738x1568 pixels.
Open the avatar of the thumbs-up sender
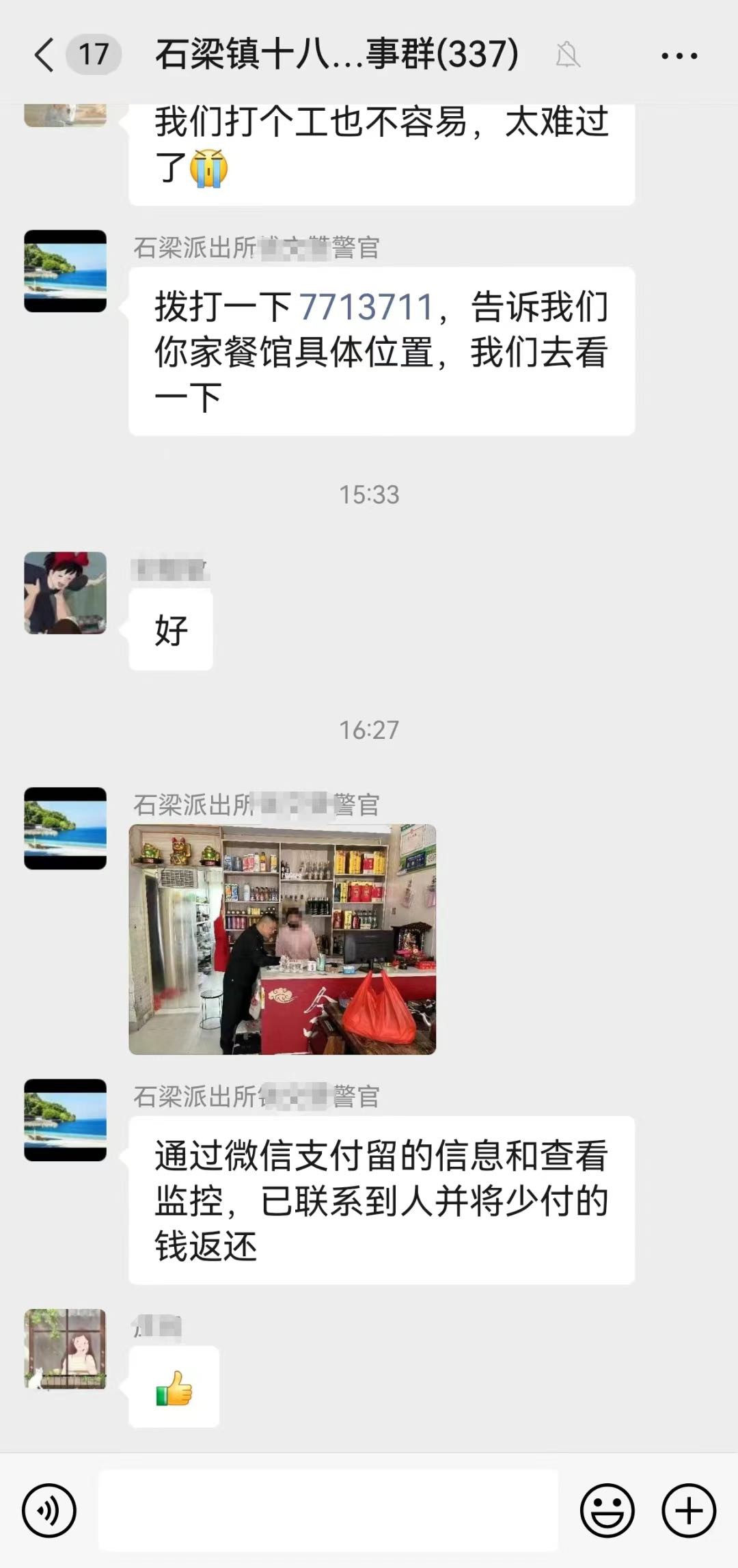(66, 1349)
